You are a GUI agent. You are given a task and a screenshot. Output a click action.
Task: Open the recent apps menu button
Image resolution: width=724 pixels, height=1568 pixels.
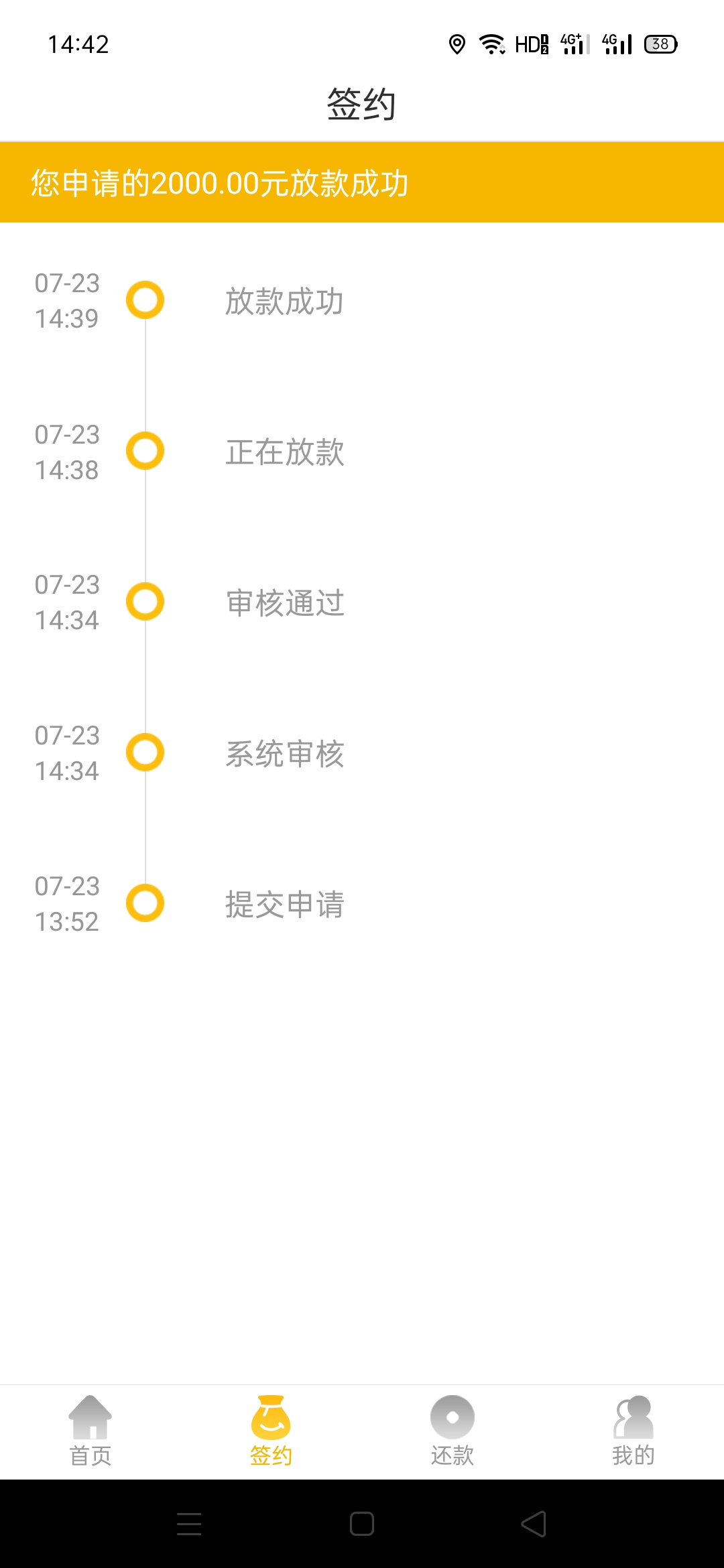click(x=189, y=1524)
